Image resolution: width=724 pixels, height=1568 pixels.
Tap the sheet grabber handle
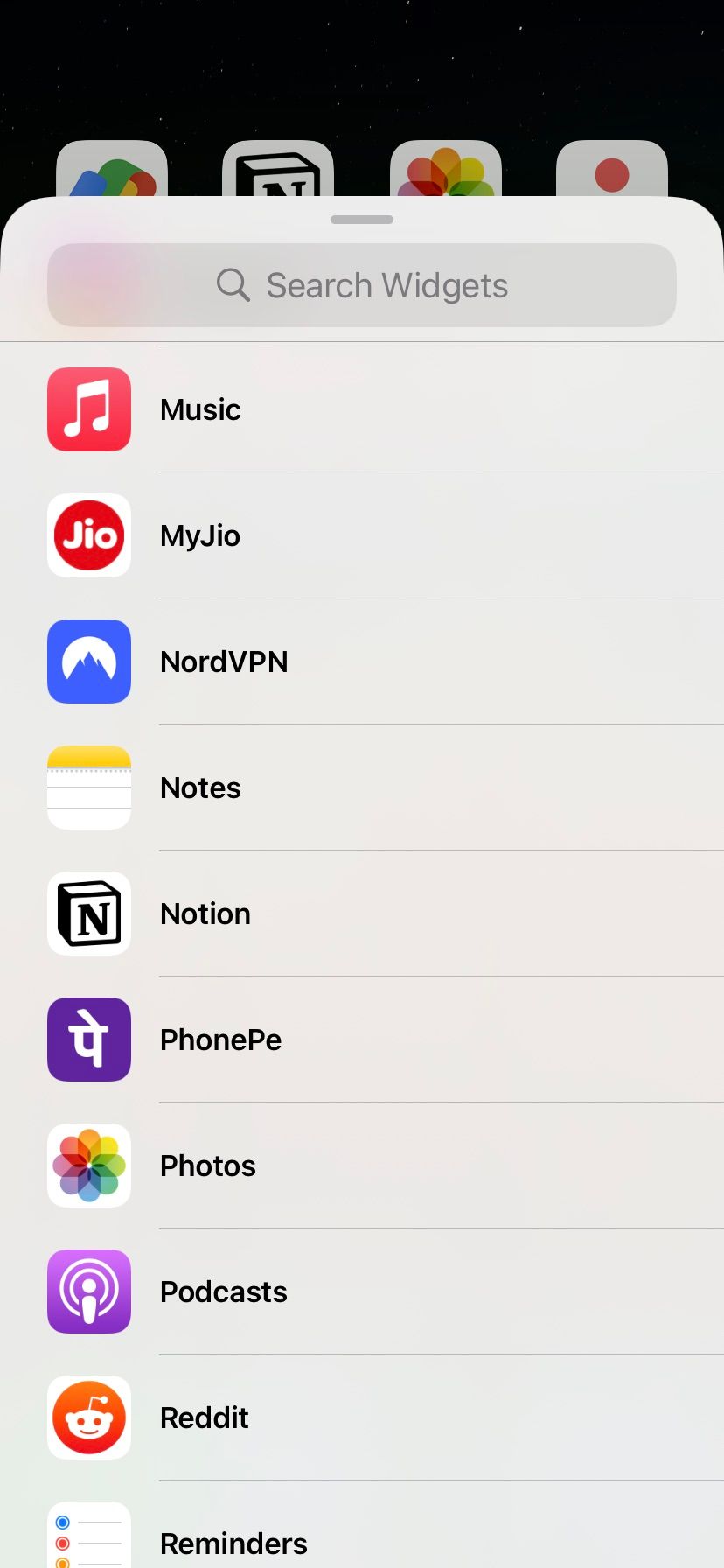pos(362,220)
